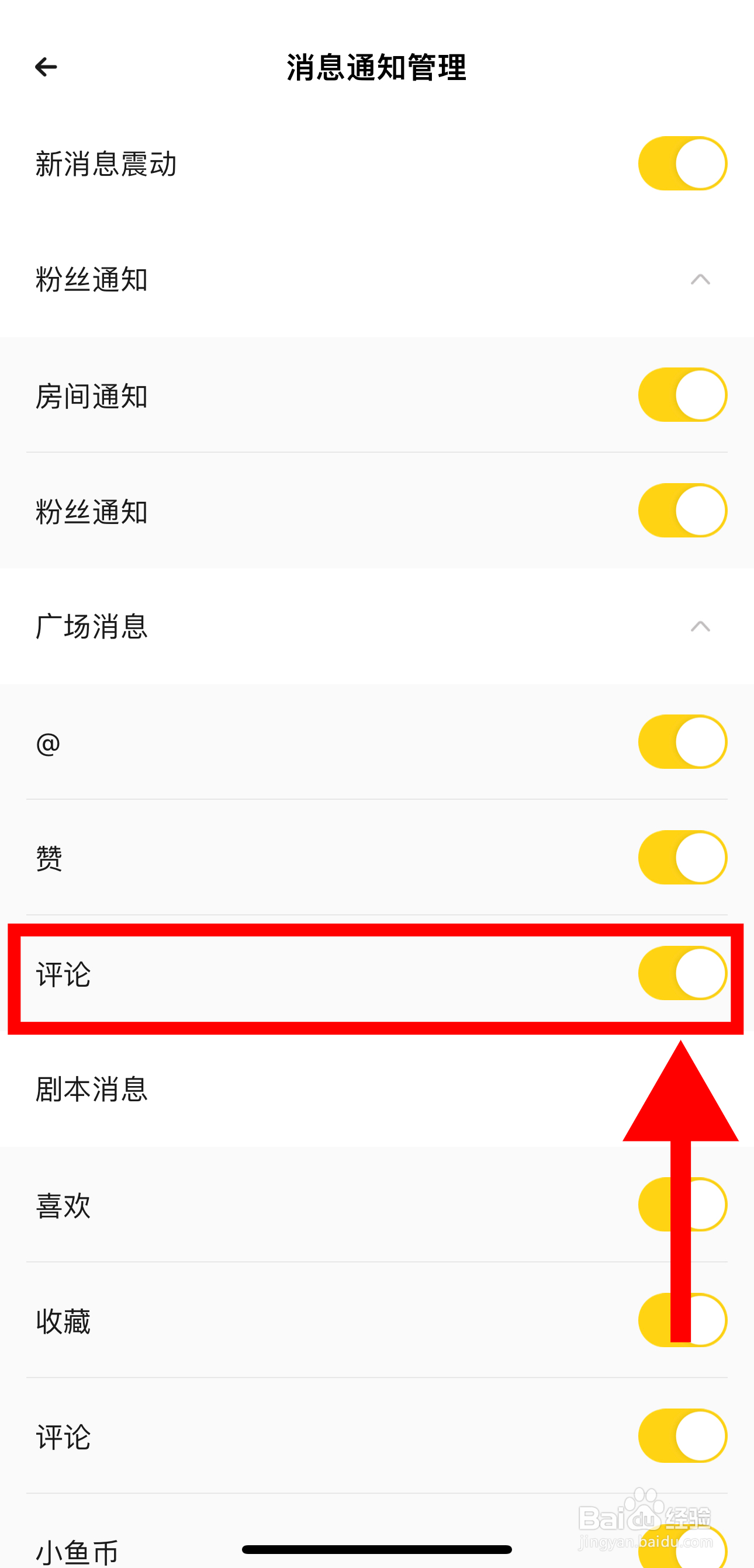Tap the 广场消息 header text
Viewport: 754px width, 1568px height.
91,627
